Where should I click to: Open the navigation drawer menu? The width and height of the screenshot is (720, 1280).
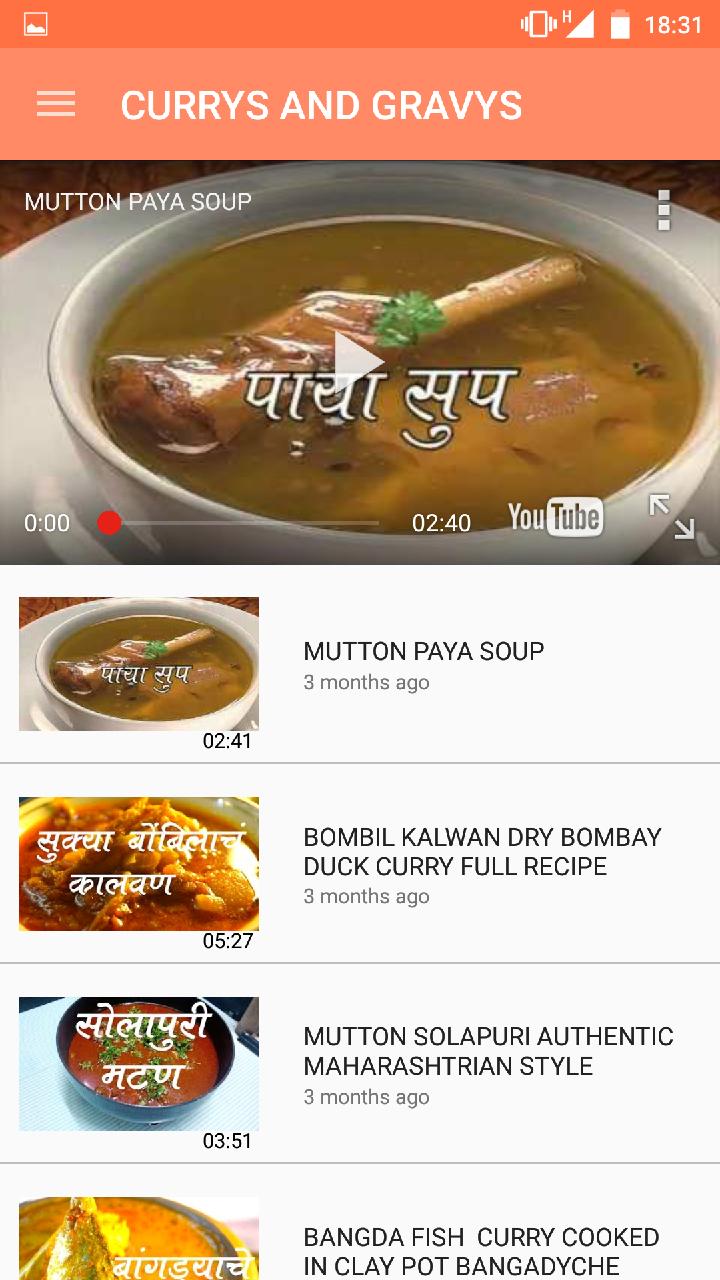pyautogui.click(x=55, y=105)
